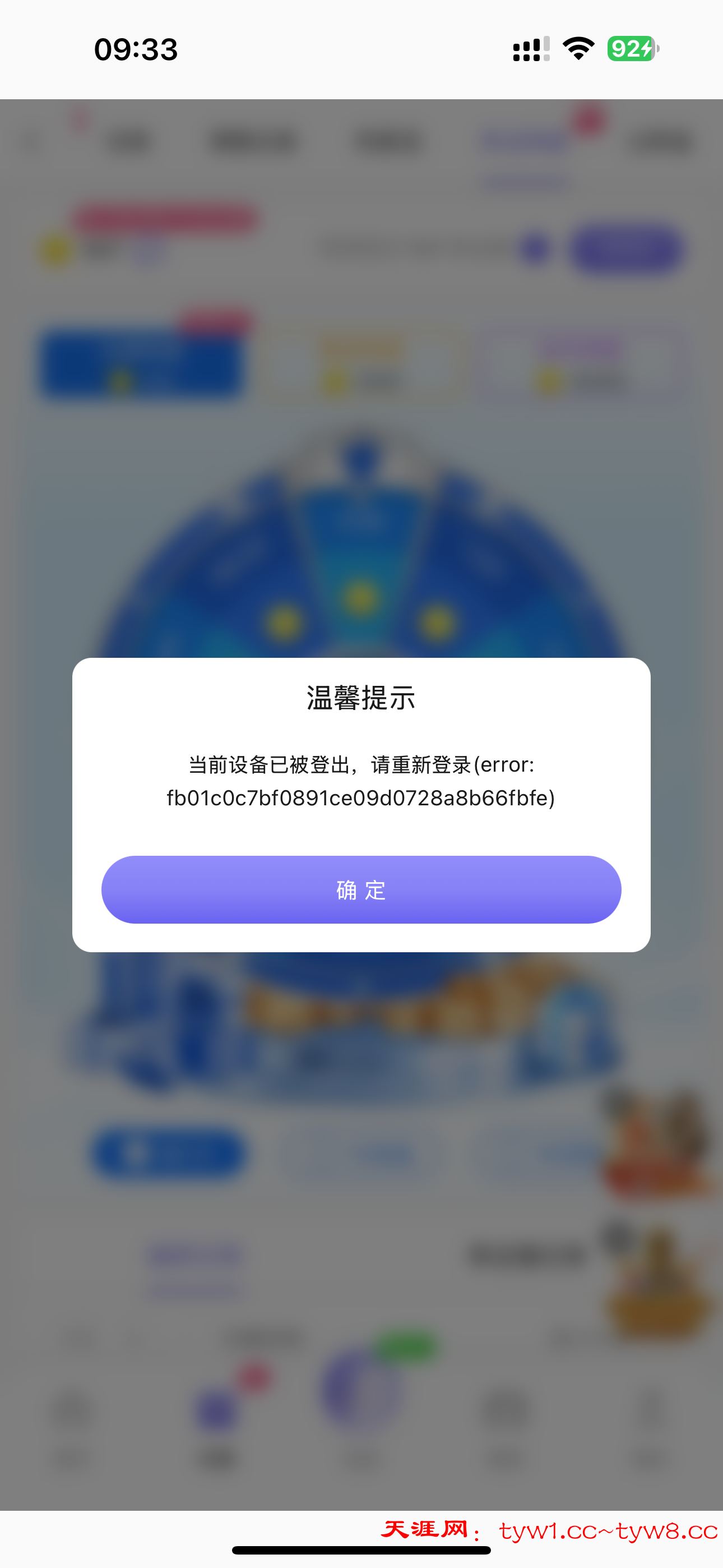Confirm the 温馨提示 dialog with 确定
723x1568 pixels.
point(361,889)
